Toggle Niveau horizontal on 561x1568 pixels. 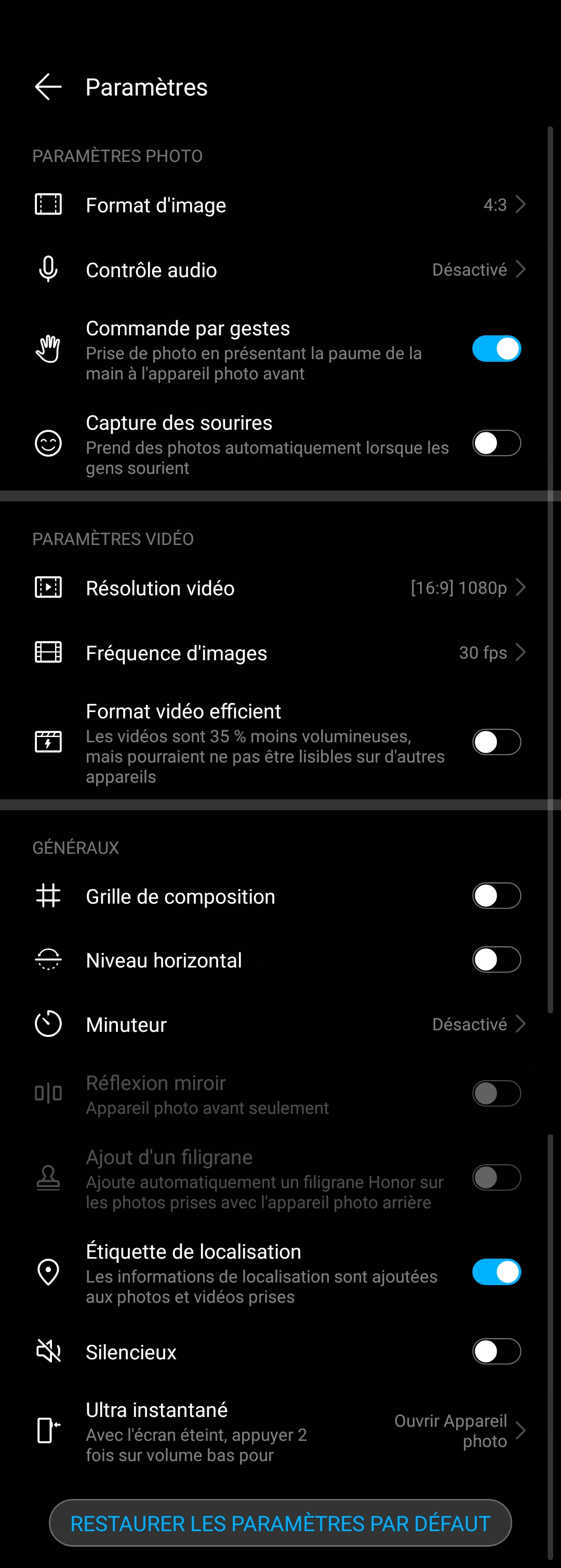[x=496, y=960]
